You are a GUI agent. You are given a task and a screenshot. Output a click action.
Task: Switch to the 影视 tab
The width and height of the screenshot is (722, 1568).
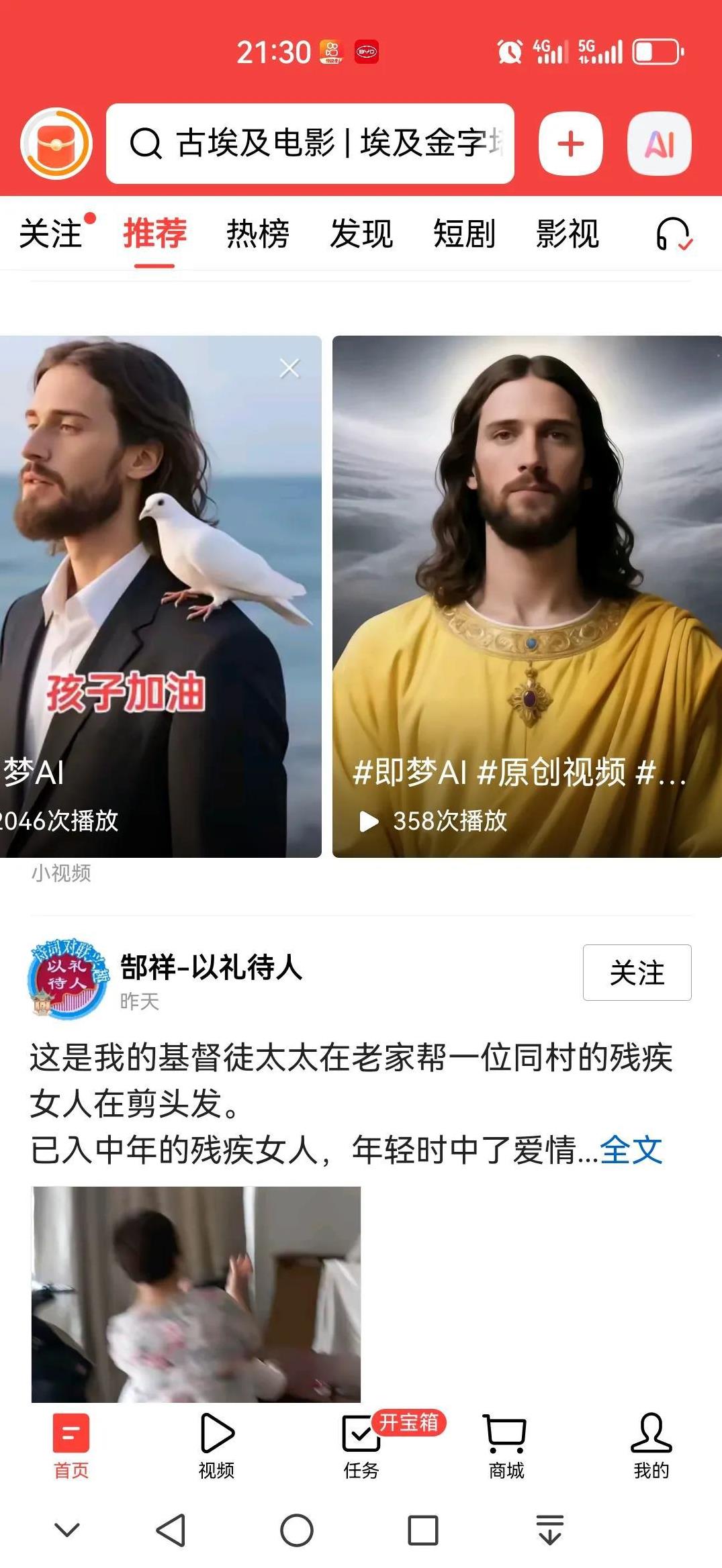(567, 234)
